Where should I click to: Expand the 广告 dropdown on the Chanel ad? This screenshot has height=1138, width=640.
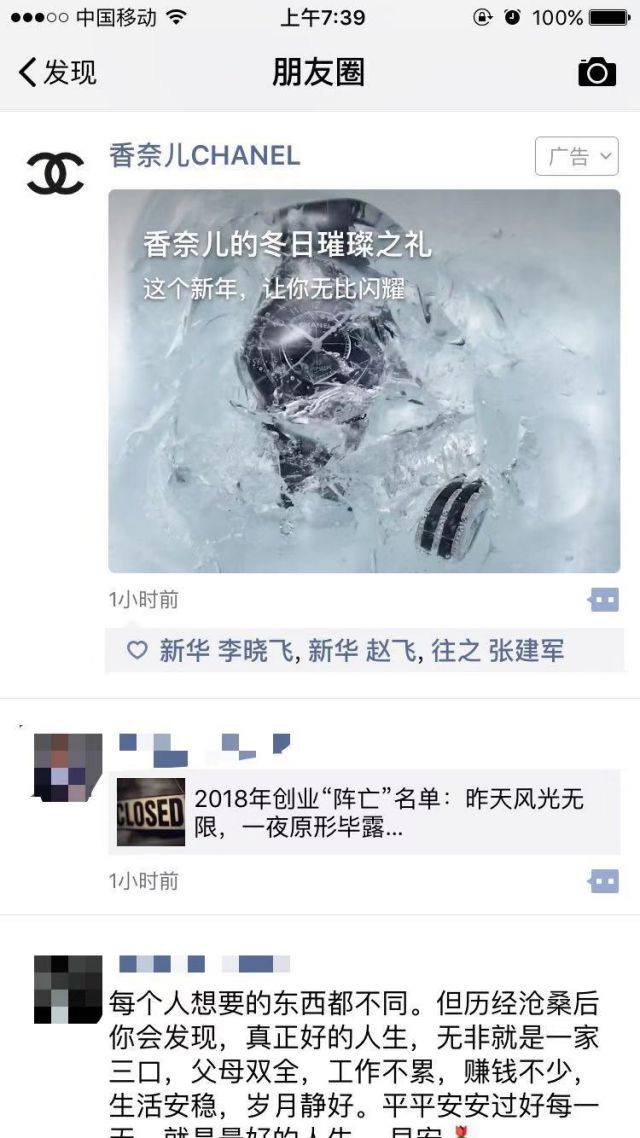[577, 157]
